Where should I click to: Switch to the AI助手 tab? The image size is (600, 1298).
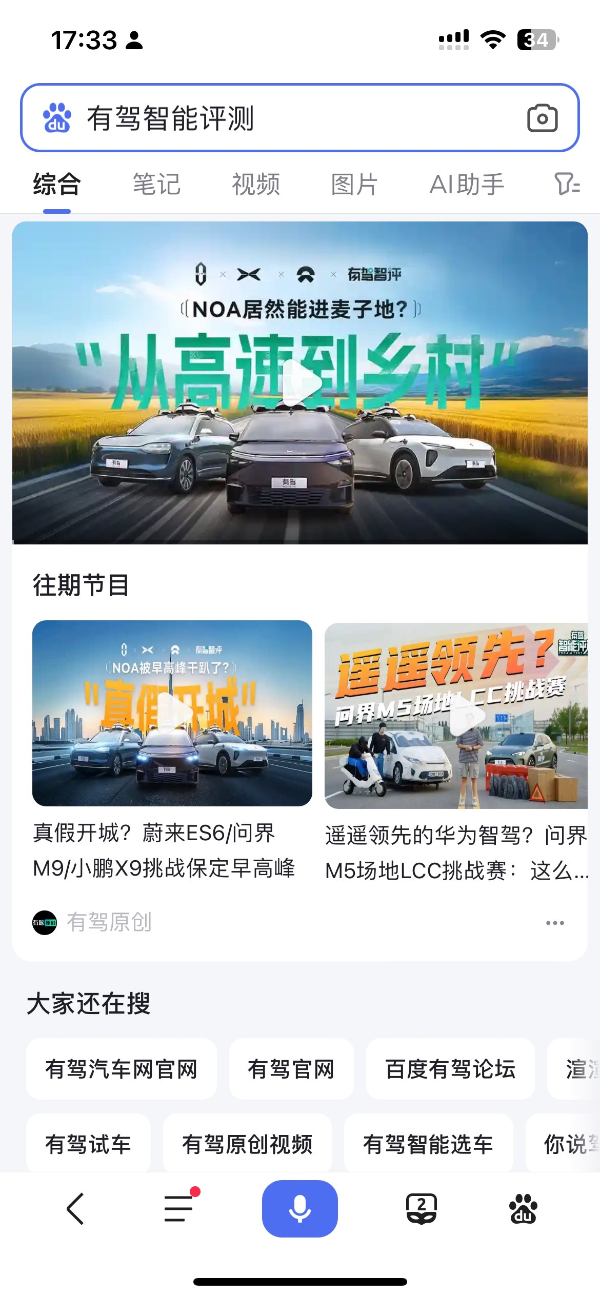point(466,184)
